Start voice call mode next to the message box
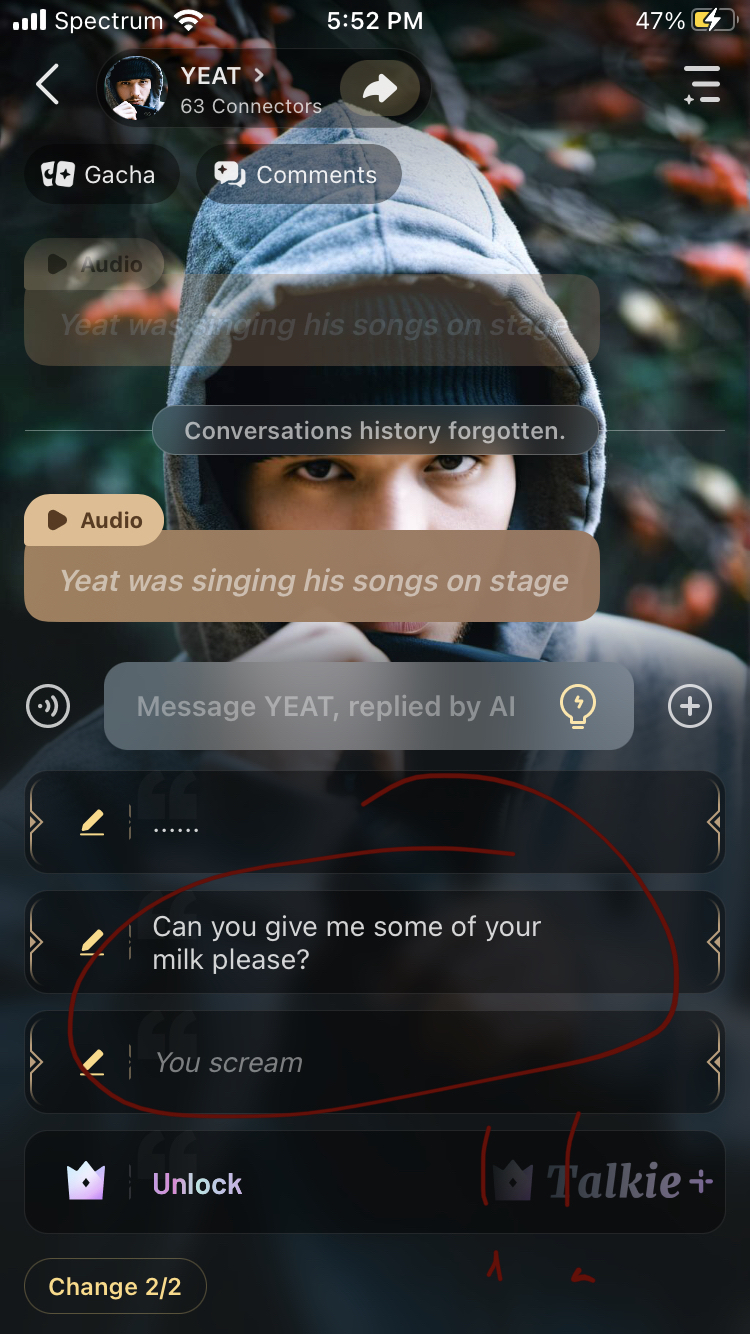This screenshot has width=750, height=1334. pyautogui.click(x=48, y=706)
